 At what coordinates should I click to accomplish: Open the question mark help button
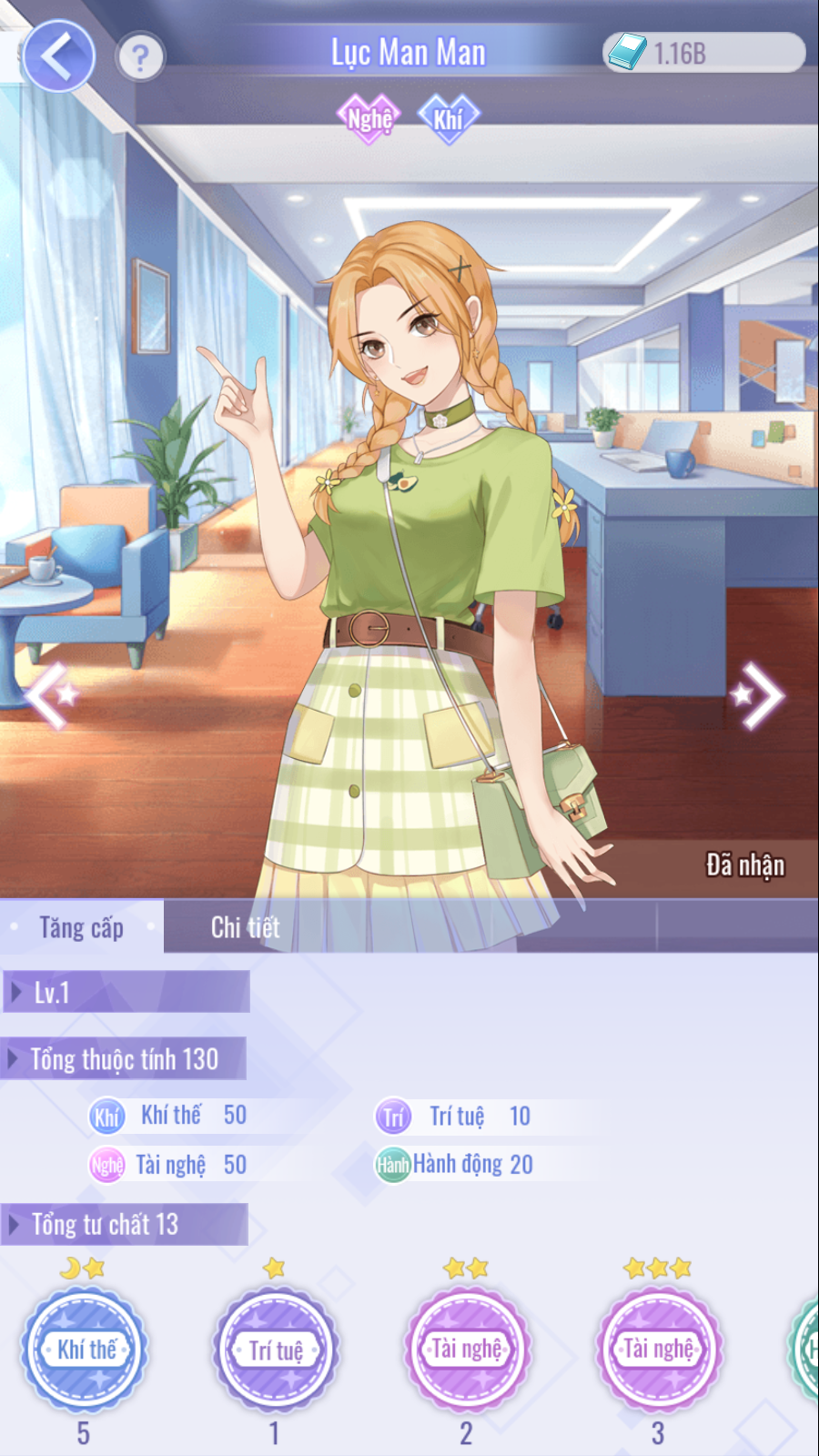click(140, 58)
